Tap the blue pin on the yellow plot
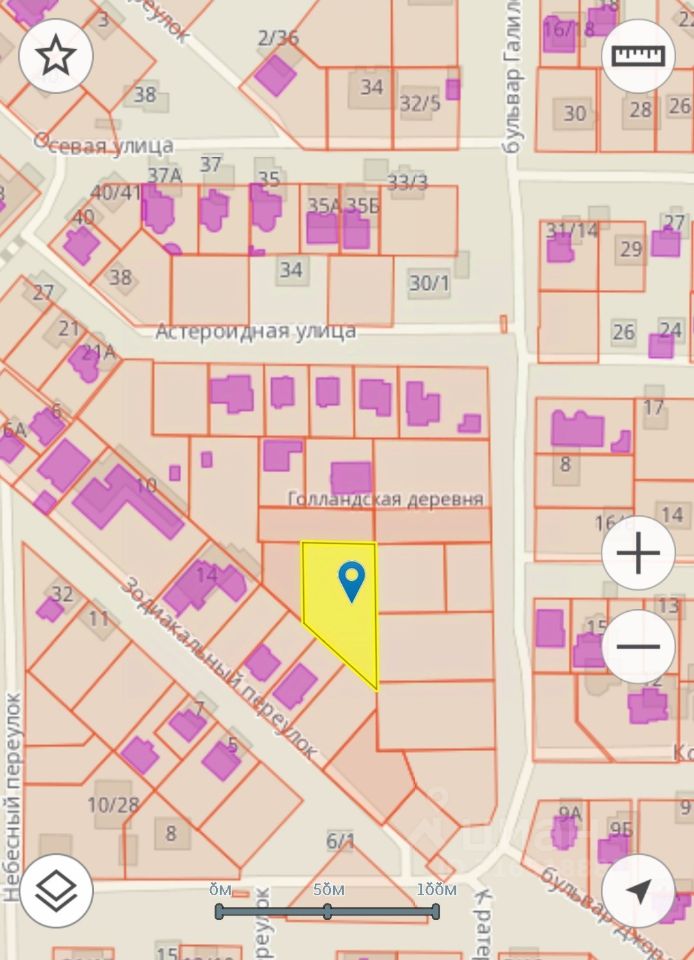Viewport: 694px width, 960px height. point(352,580)
